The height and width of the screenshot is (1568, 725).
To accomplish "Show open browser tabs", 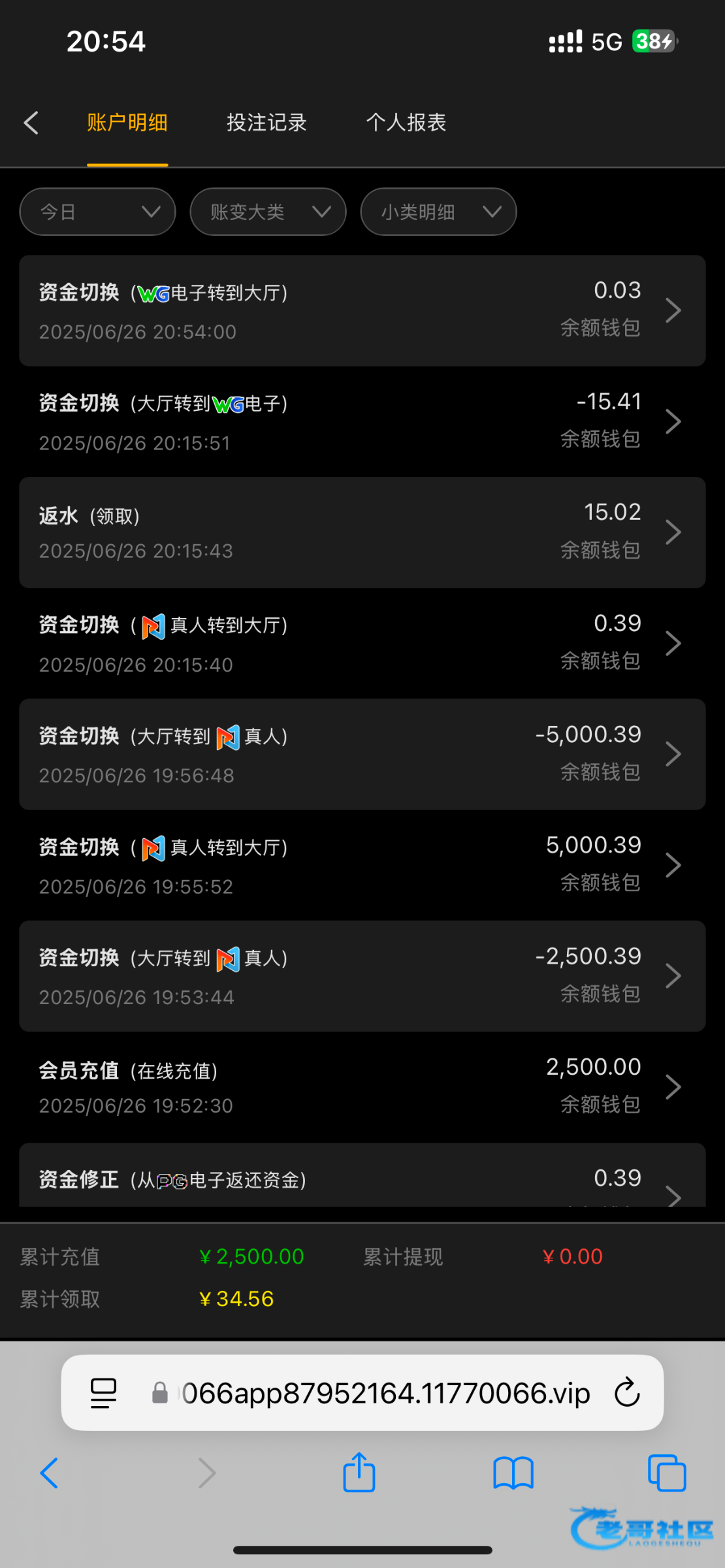I will (x=667, y=1473).
